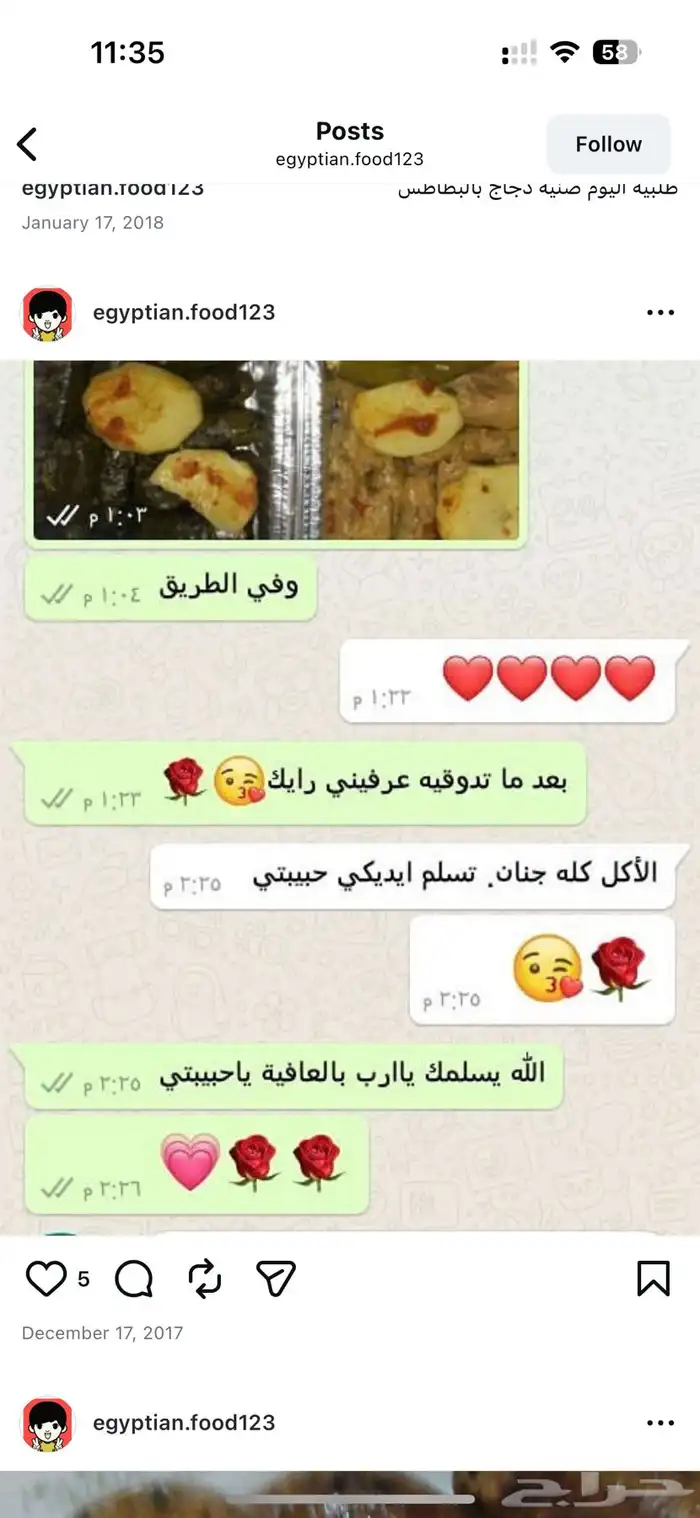
Task: Open egyptian.food123 profile from the December 17 post header
Action: coord(183,313)
